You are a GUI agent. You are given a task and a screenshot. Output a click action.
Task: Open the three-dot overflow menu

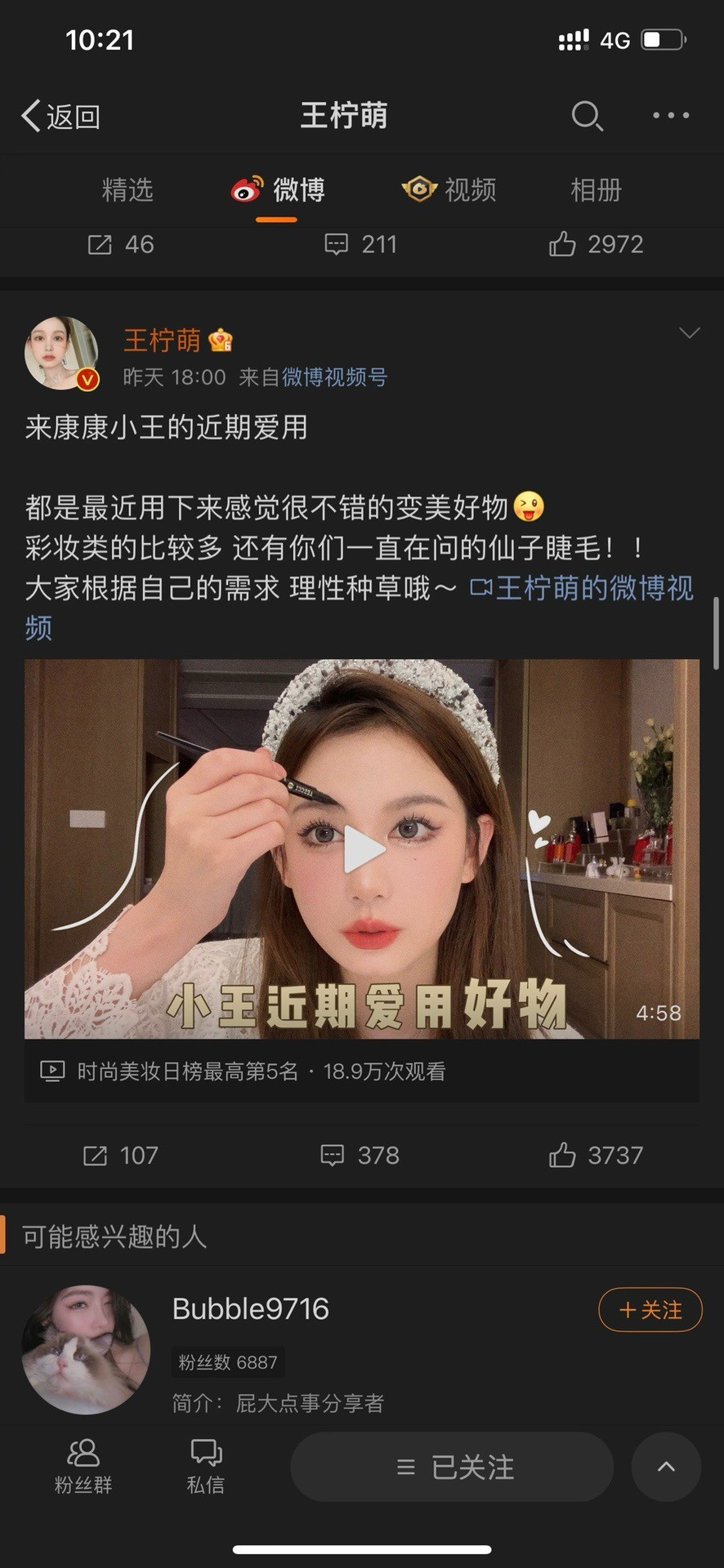tap(670, 116)
